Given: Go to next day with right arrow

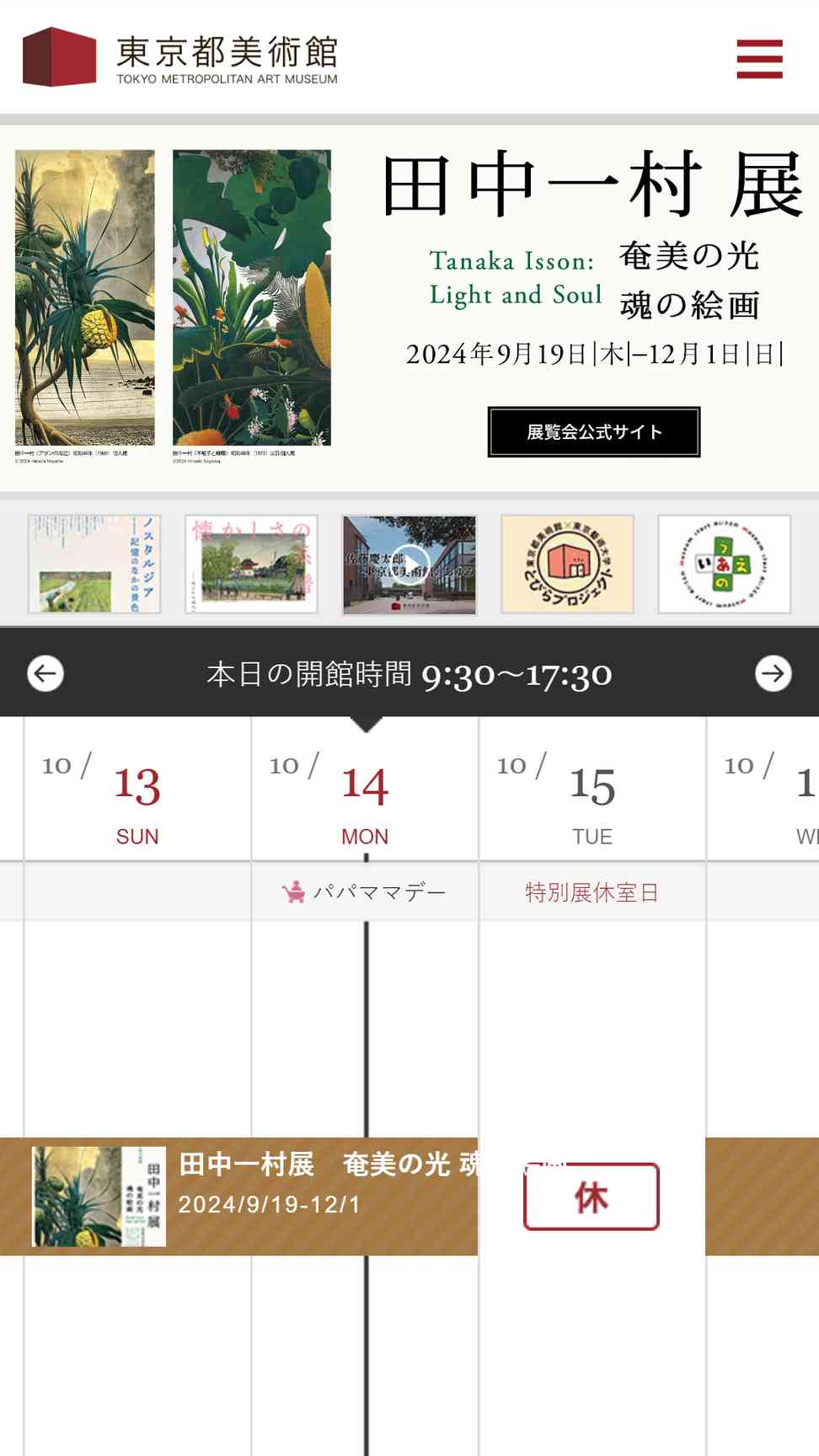Looking at the screenshot, I should pyautogui.click(x=773, y=673).
